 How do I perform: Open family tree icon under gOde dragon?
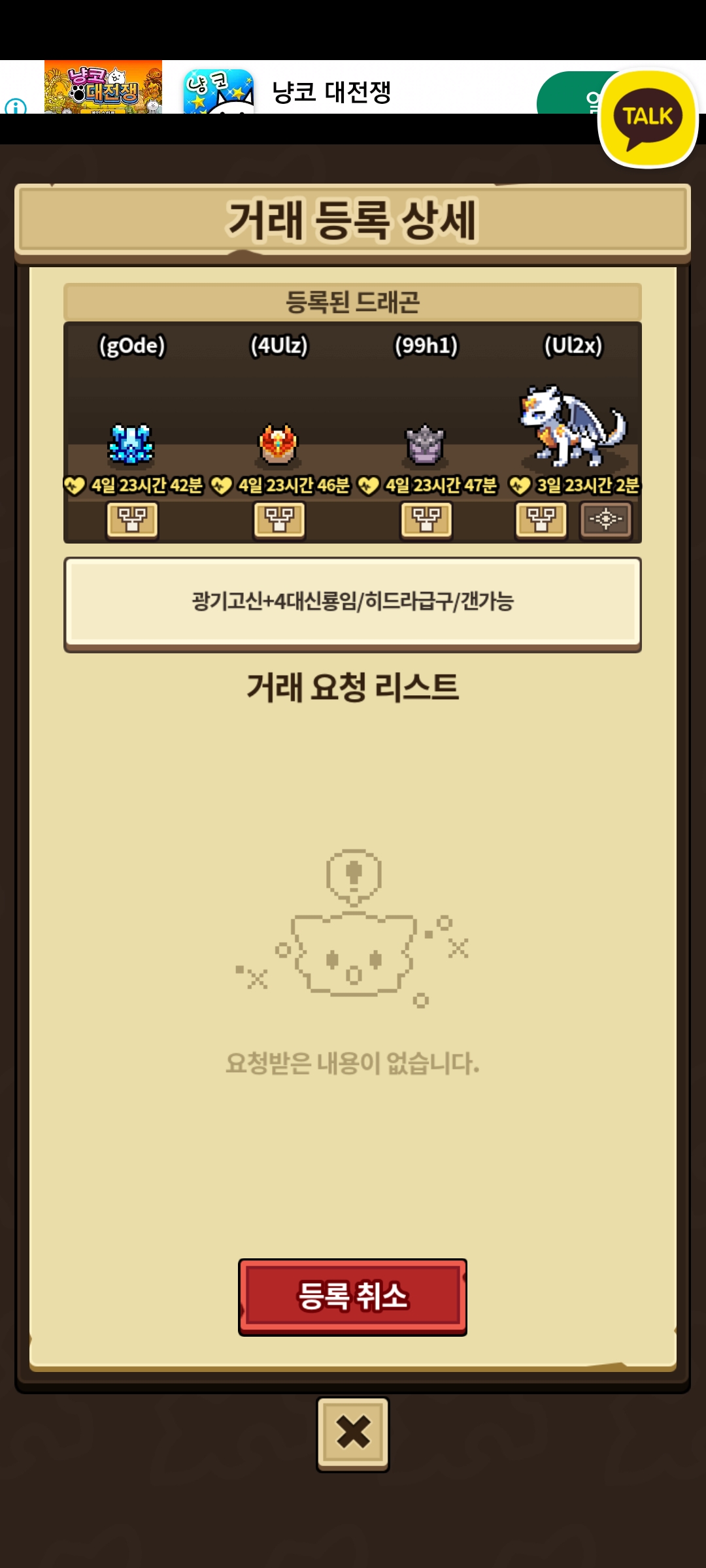pyautogui.click(x=132, y=521)
